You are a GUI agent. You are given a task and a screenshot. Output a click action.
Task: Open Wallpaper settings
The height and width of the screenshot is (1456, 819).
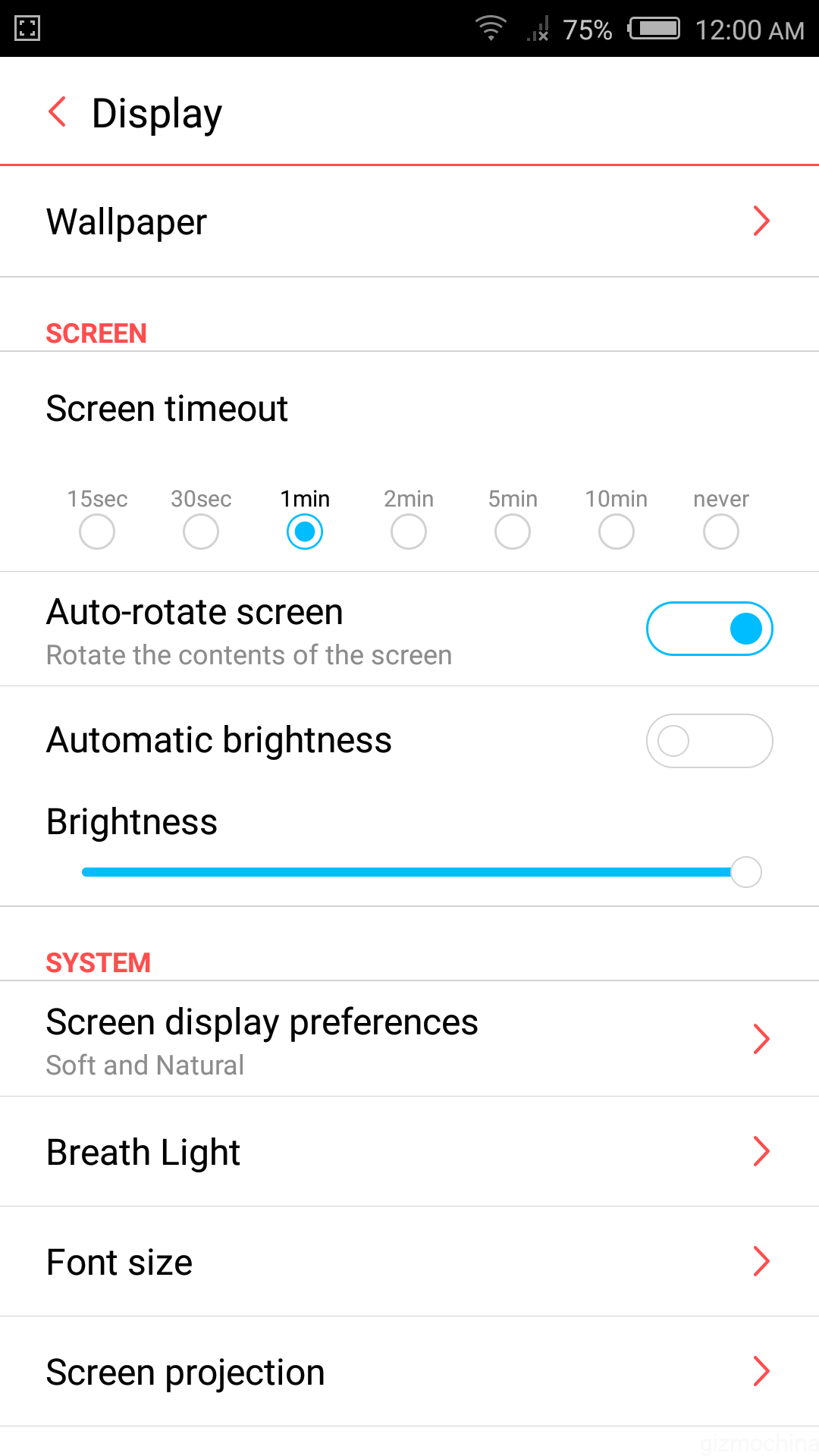(409, 221)
